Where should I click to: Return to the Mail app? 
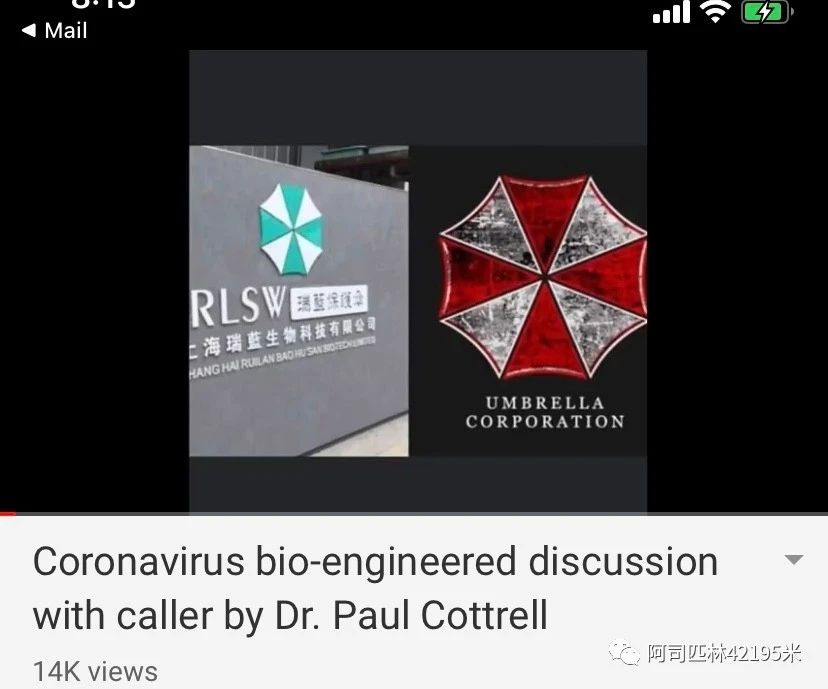pyautogui.click(x=54, y=31)
